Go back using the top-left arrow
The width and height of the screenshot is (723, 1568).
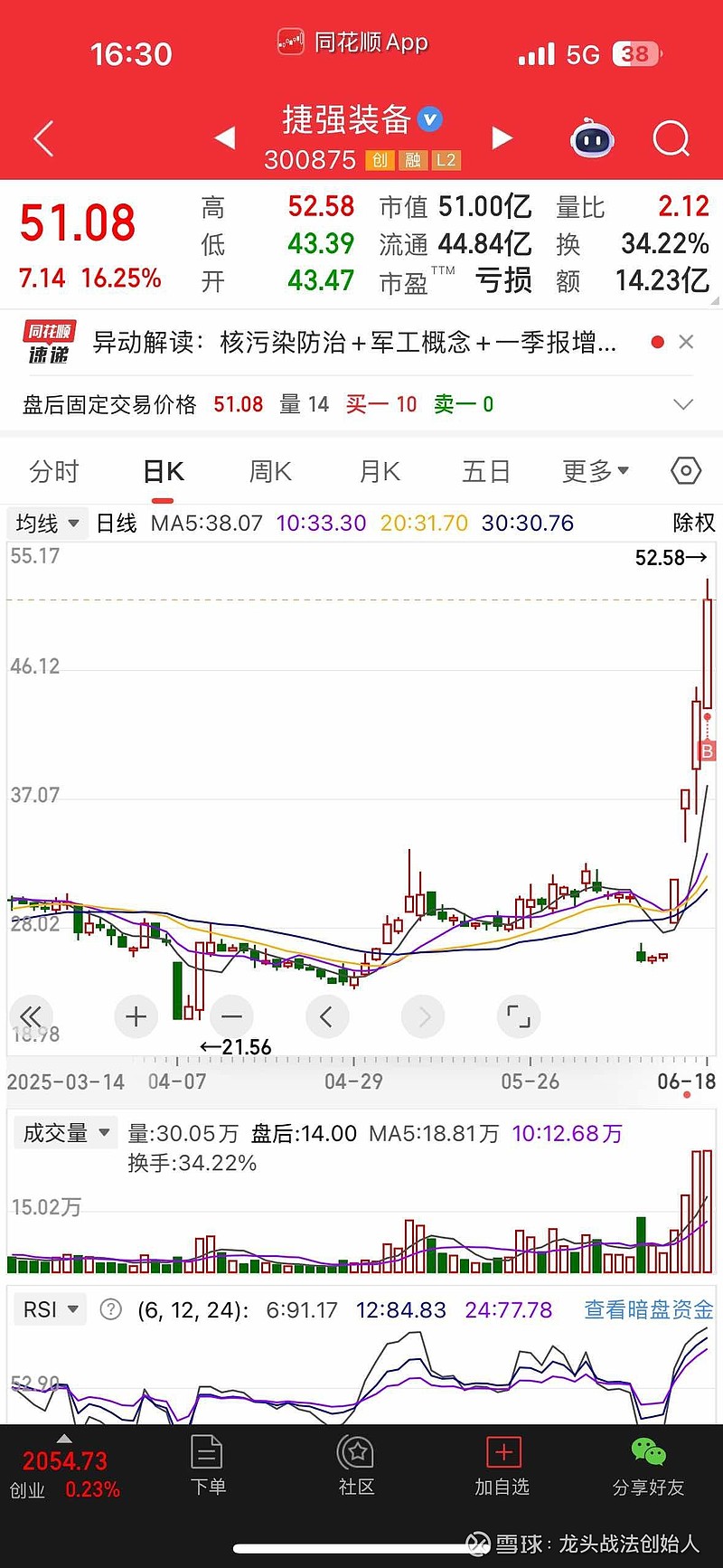[x=43, y=139]
